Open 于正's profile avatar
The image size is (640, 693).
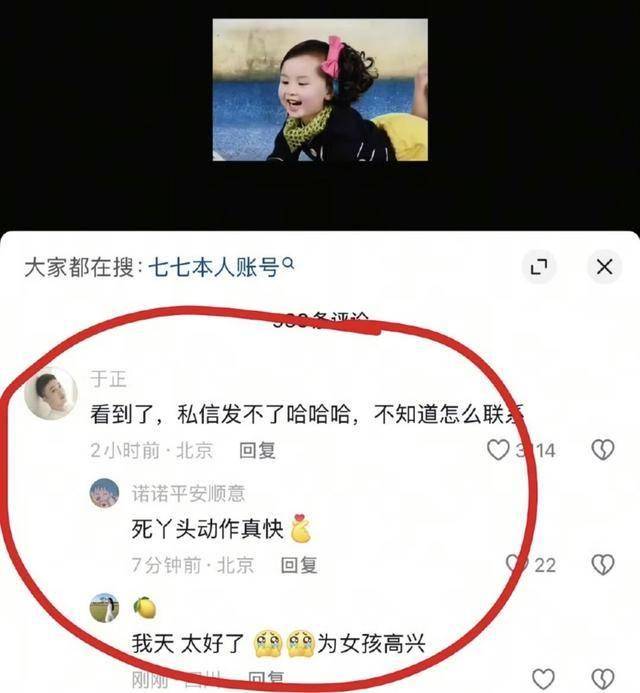click(x=51, y=398)
